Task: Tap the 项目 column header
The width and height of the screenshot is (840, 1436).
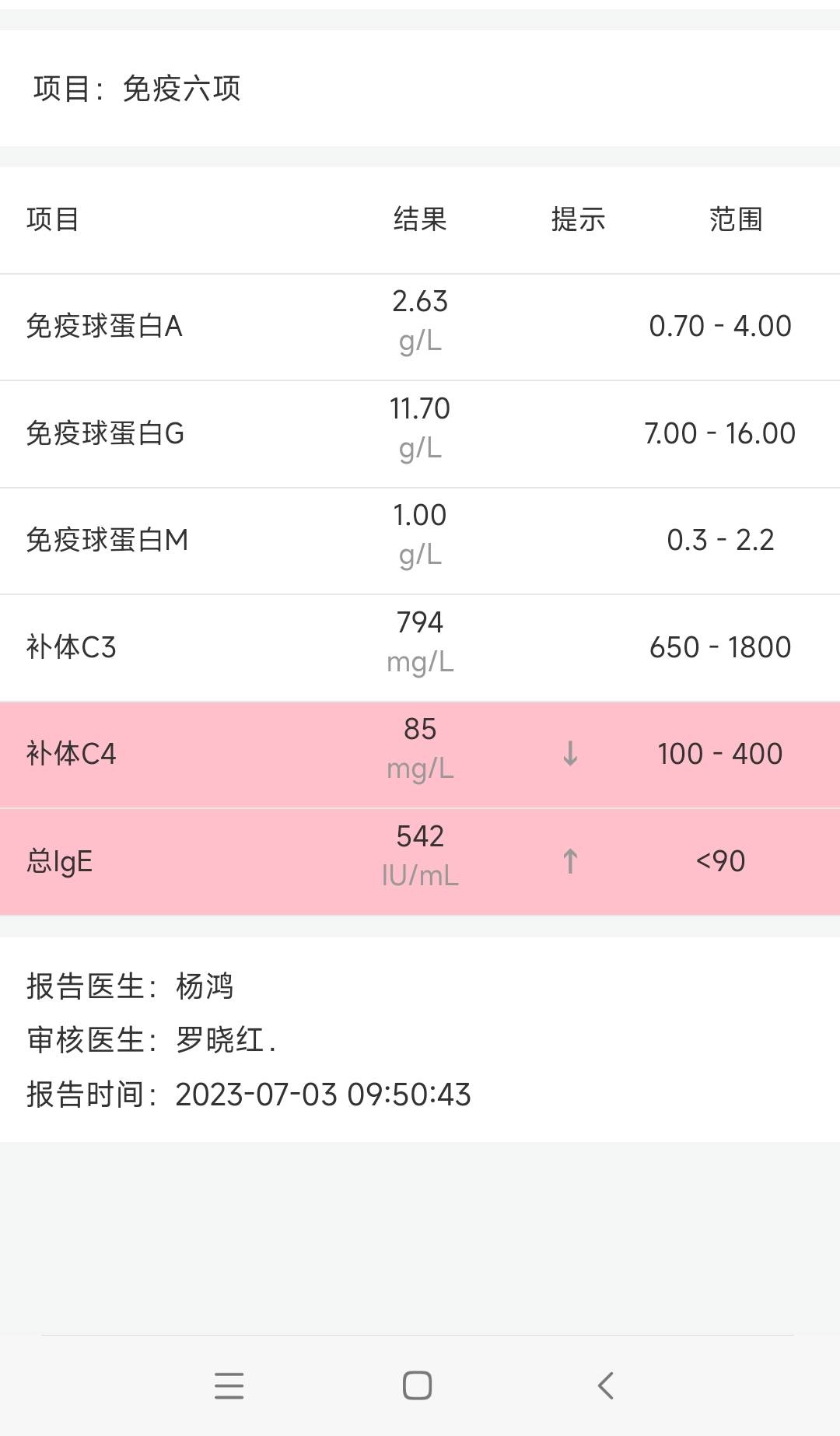Action: (51, 220)
